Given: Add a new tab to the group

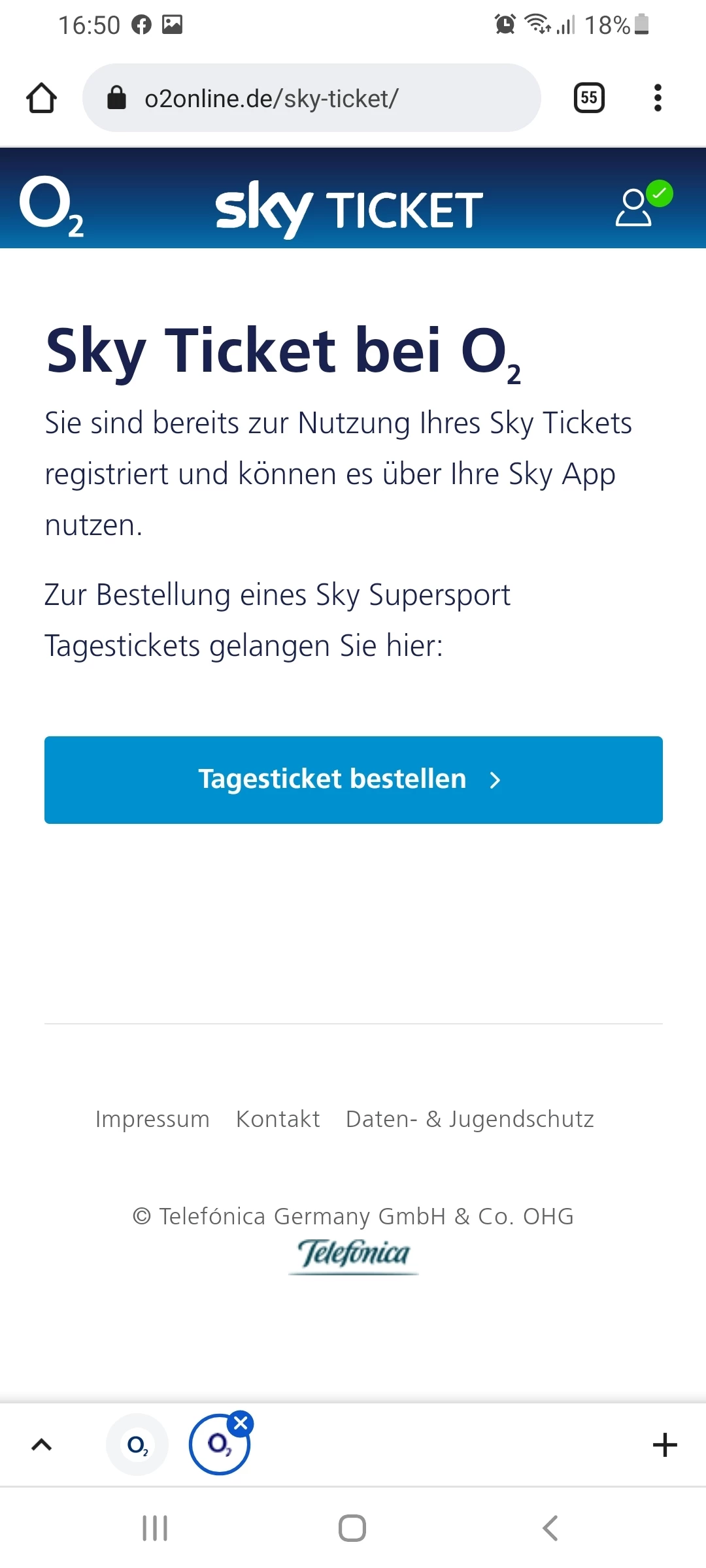Looking at the screenshot, I should [x=665, y=1445].
